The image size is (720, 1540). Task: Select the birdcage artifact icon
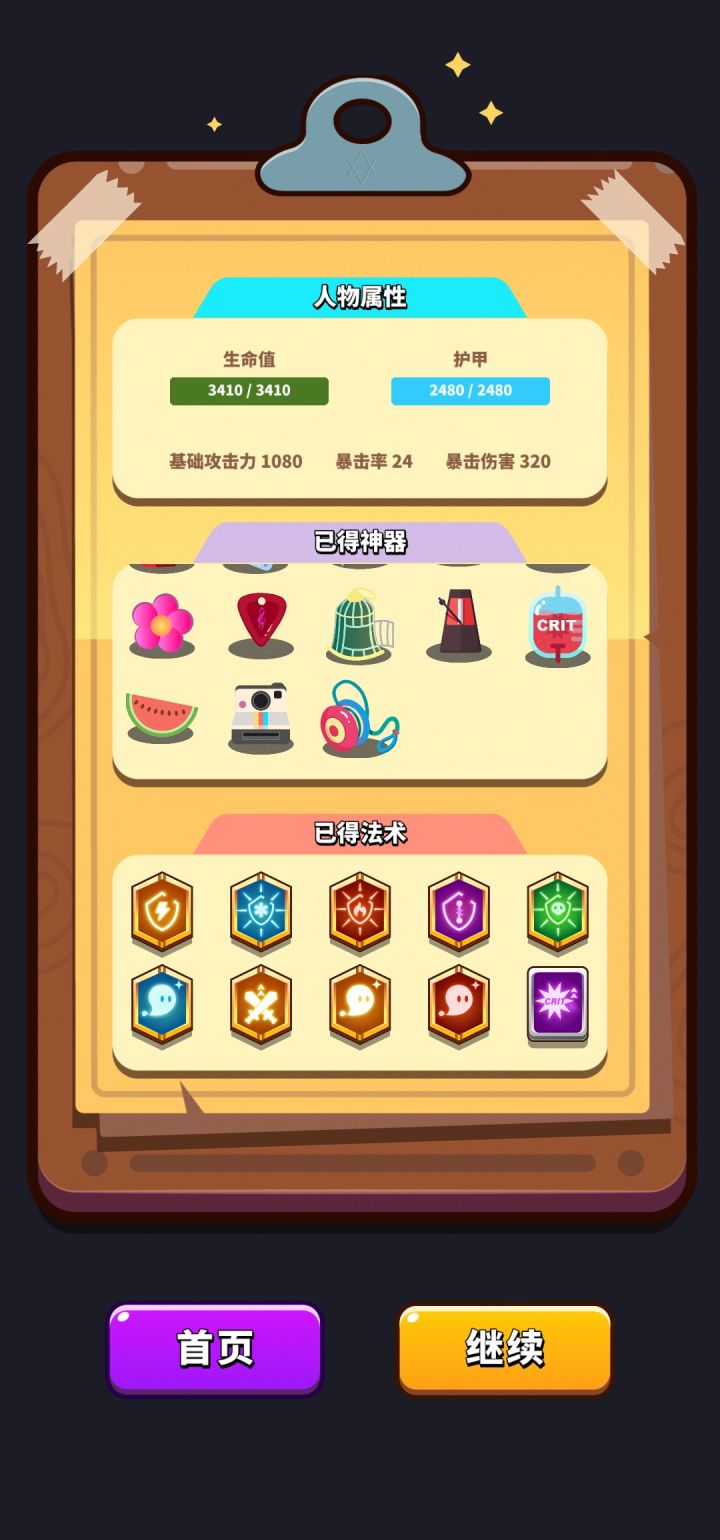(360, 622)
